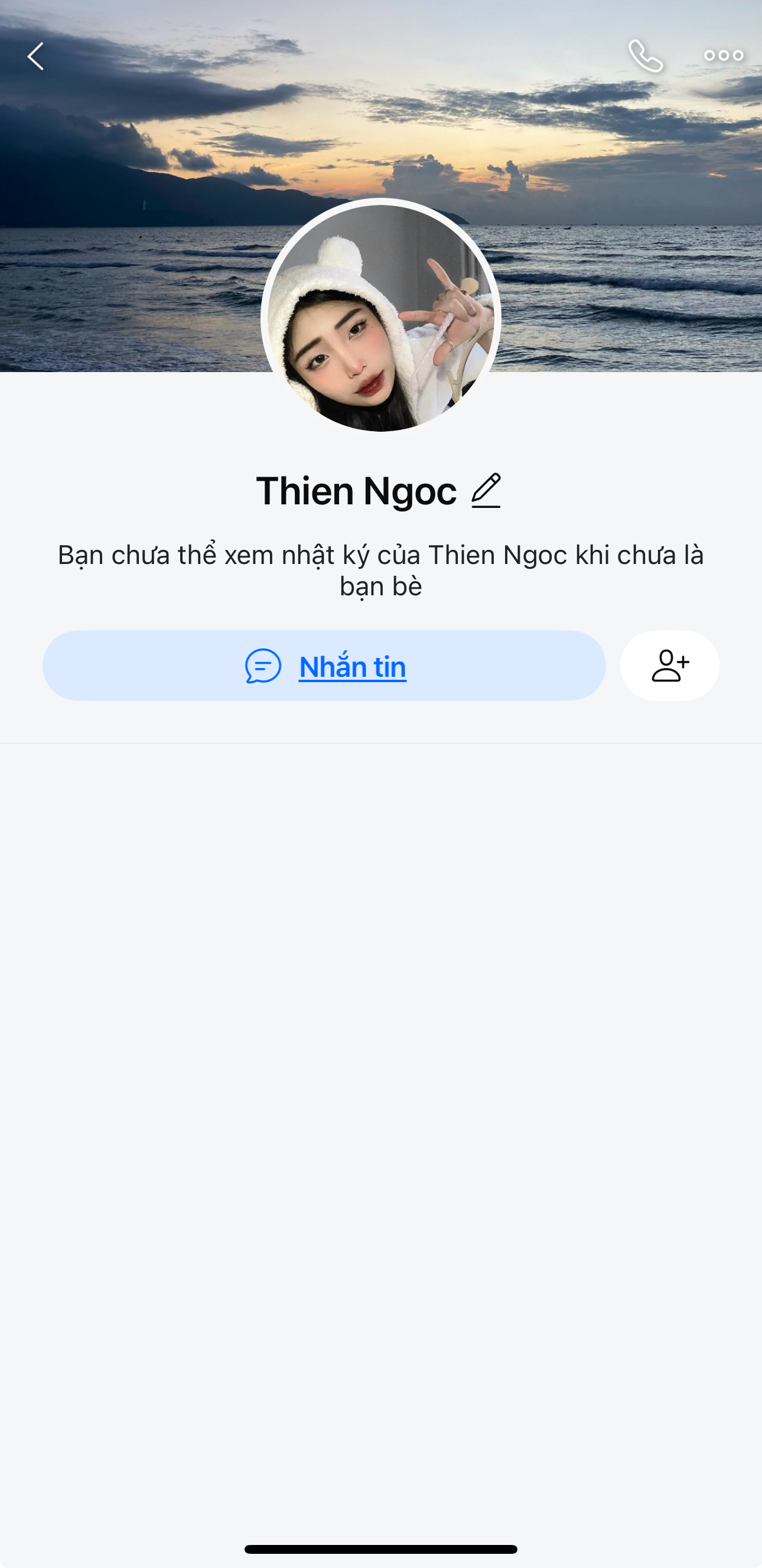The height and width of the screenshot is (1568, 762).
Task: Go back to the previous screen
Action: [x=36, y=57]
